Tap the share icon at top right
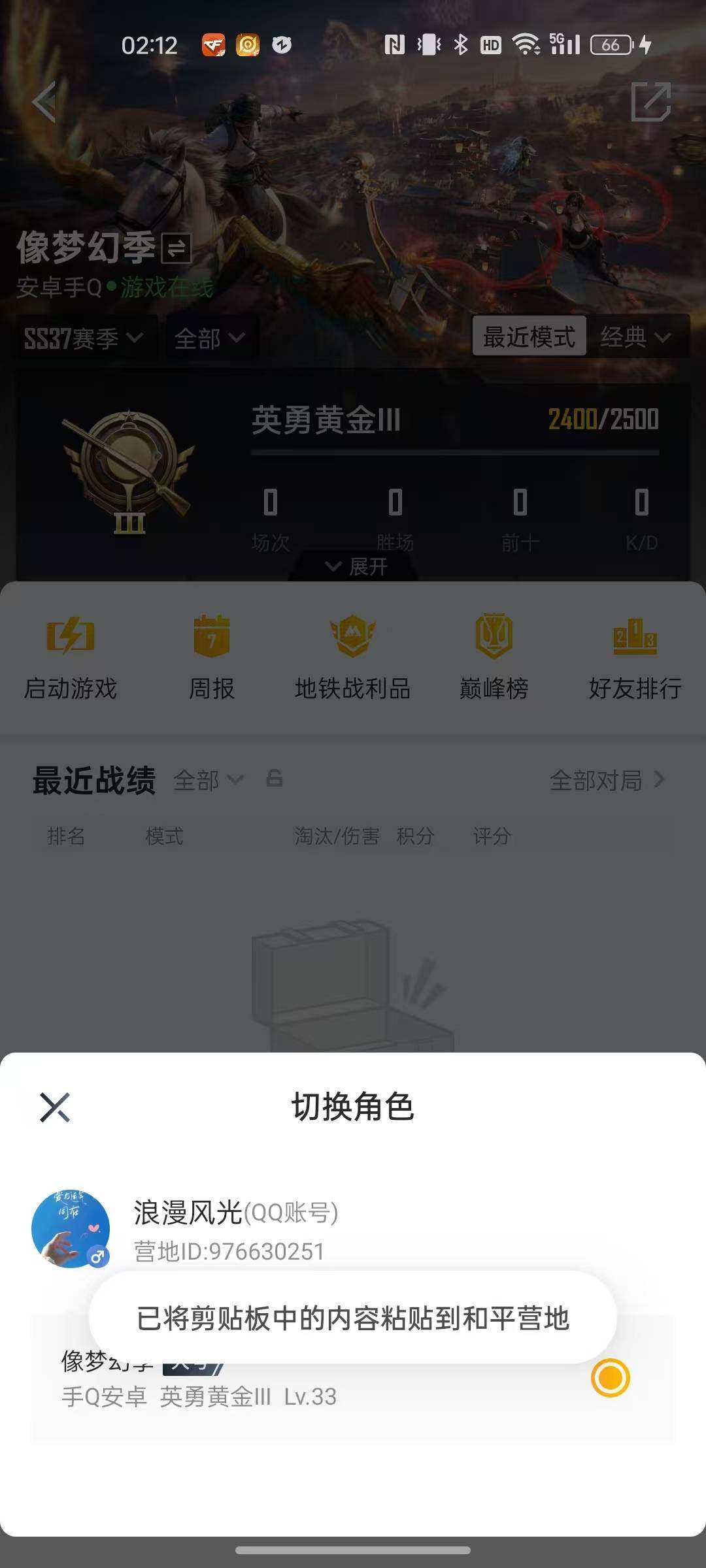The image size is (706, 1568). pyautogui.click(x=651, y=101)
